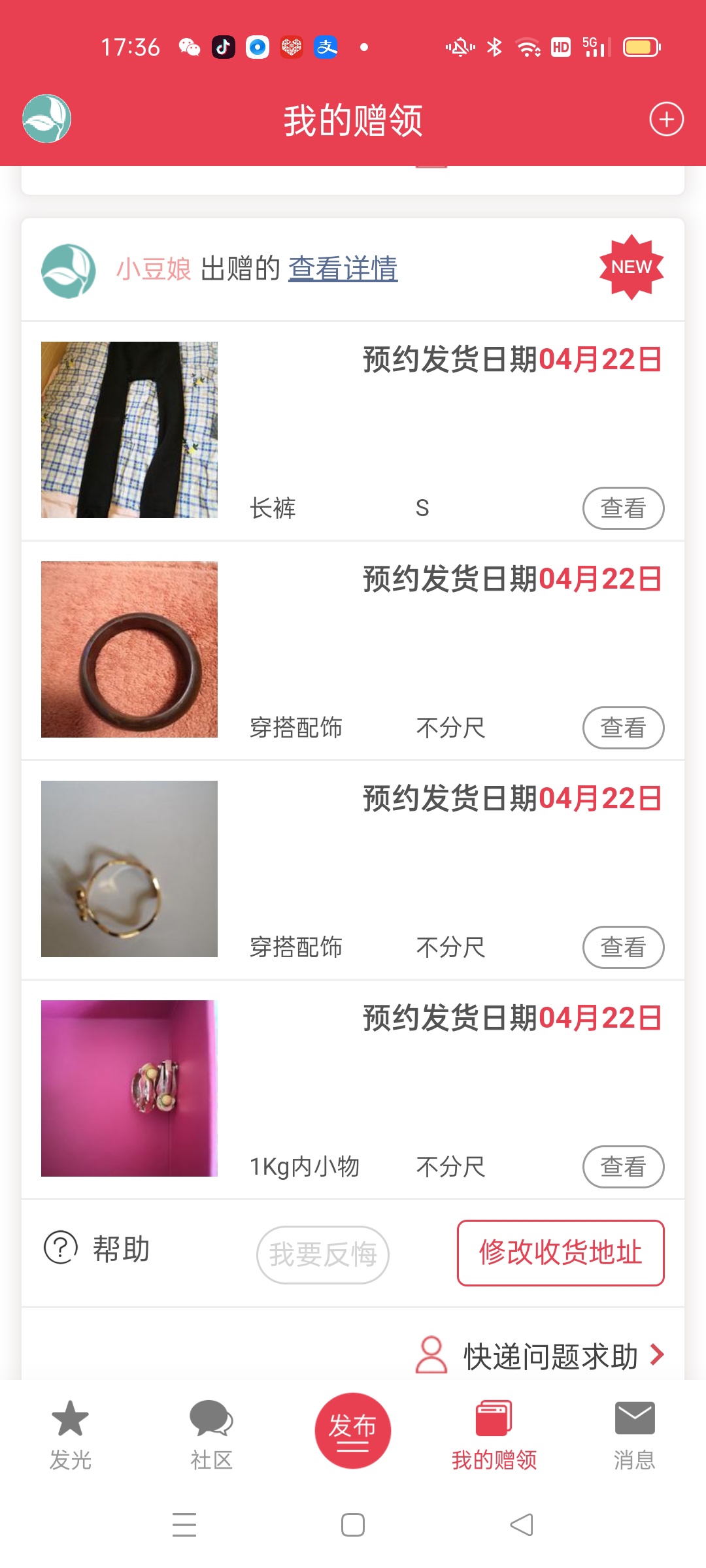
Task: Open the 查看详情 link
Action: point(343,269)
